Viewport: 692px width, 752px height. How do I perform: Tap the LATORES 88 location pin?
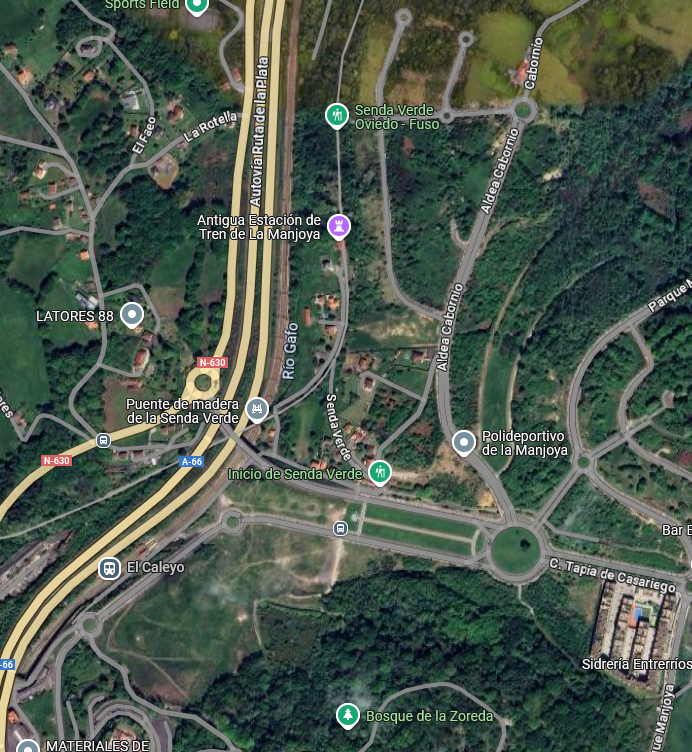click(x=132, y=316)
